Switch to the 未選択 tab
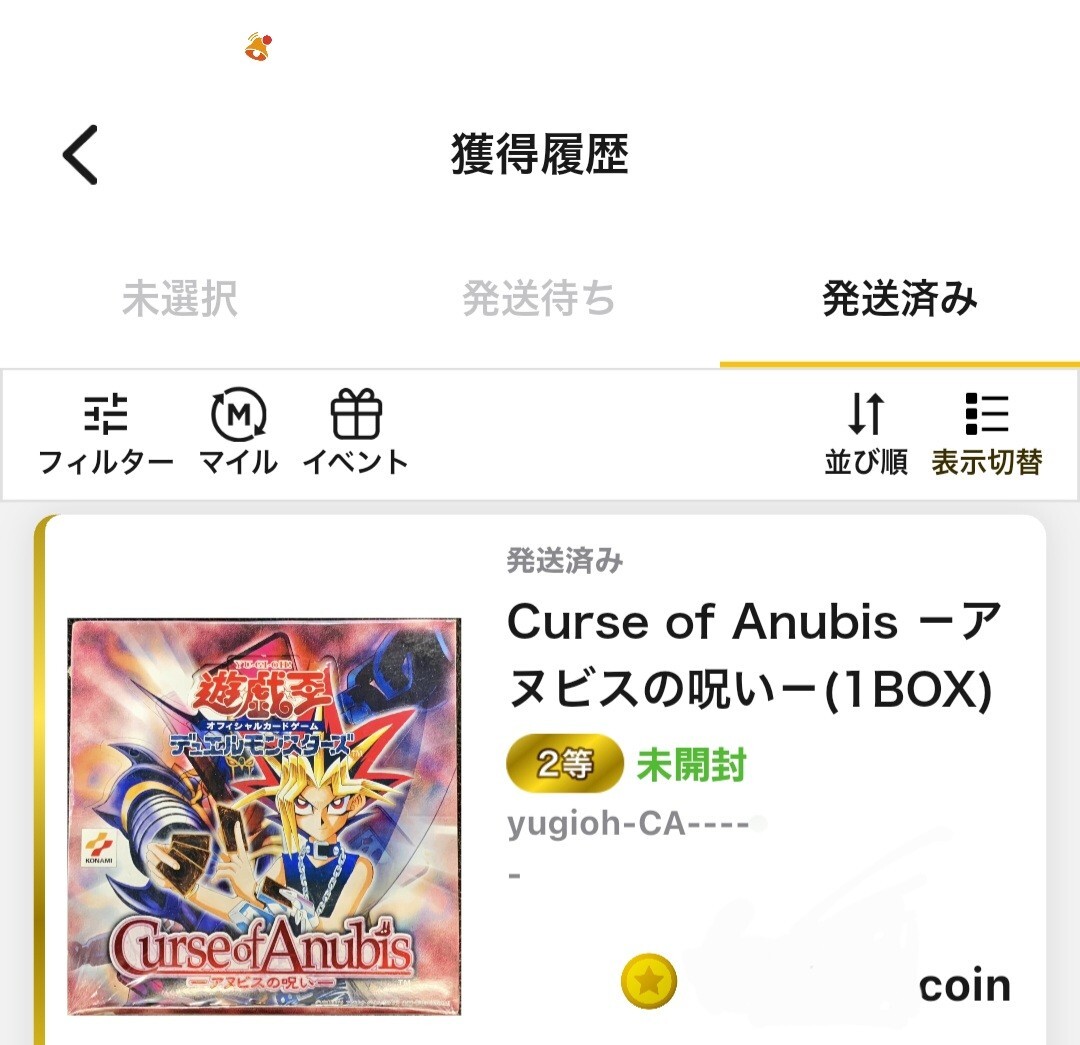Viewport: 1080px width, 1045px height. (x=180, y=299)
